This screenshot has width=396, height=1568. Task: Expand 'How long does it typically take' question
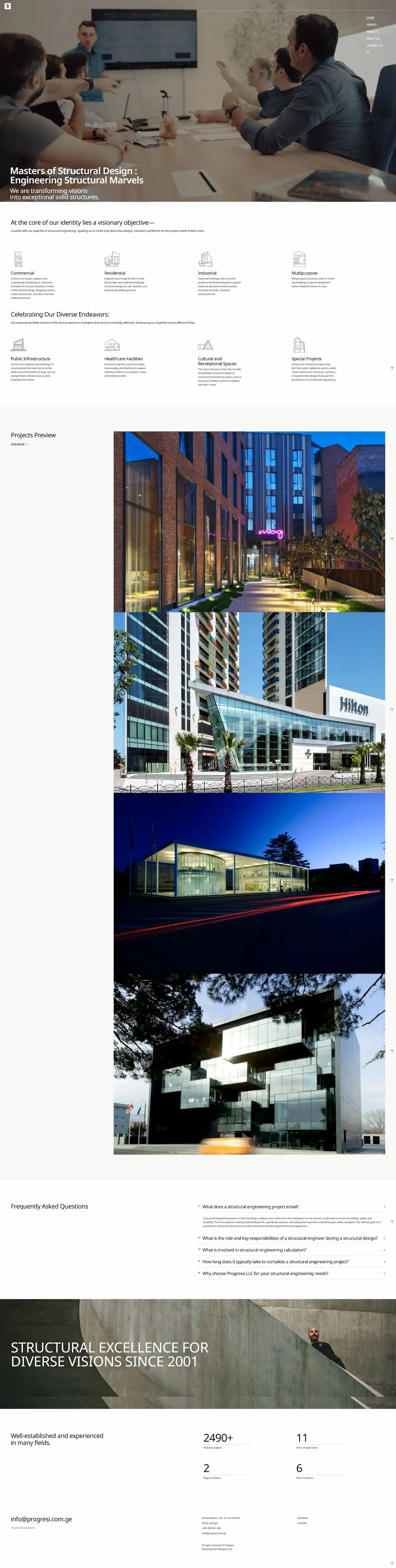point(275,1261)
